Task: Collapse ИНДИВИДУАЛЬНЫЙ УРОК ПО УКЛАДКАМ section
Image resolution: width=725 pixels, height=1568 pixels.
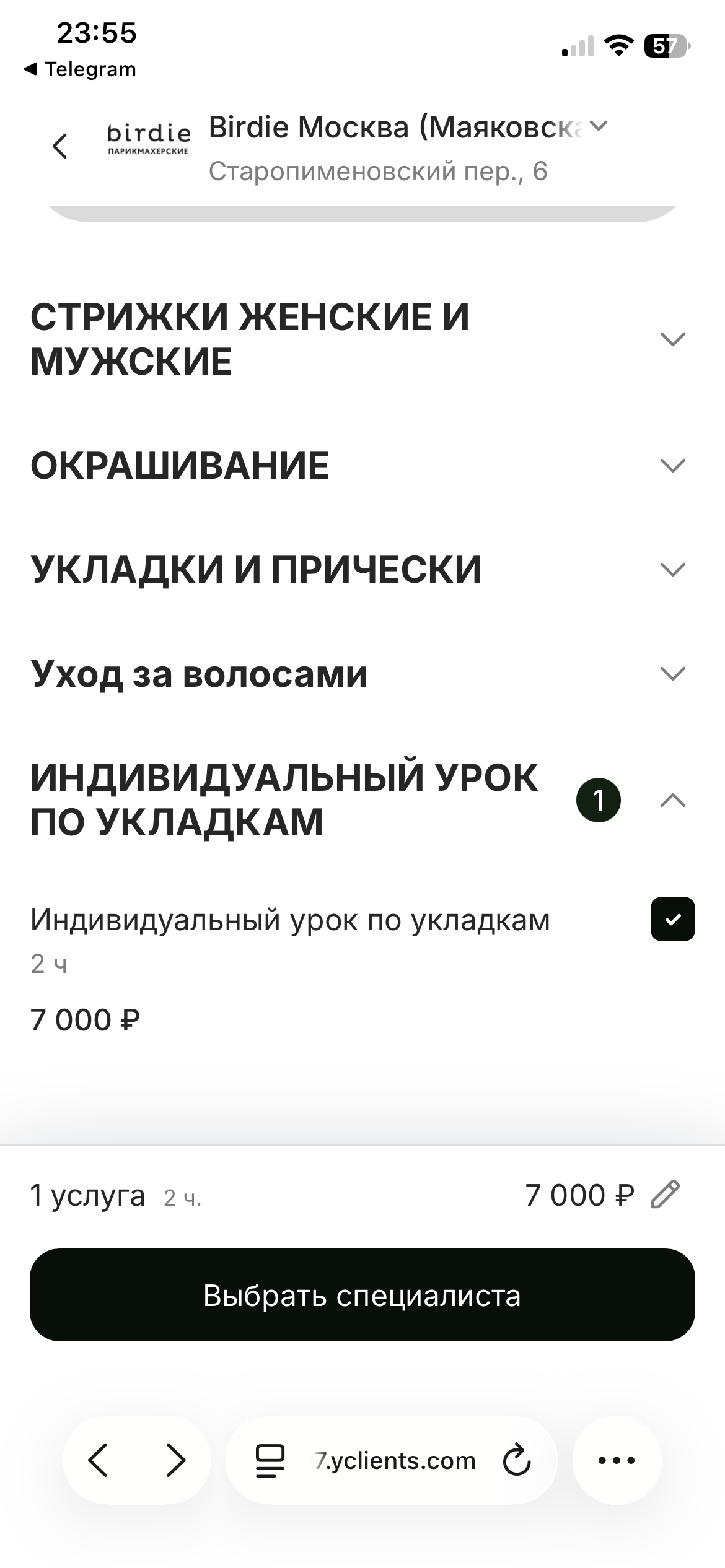Action: [x=672, y=800]
